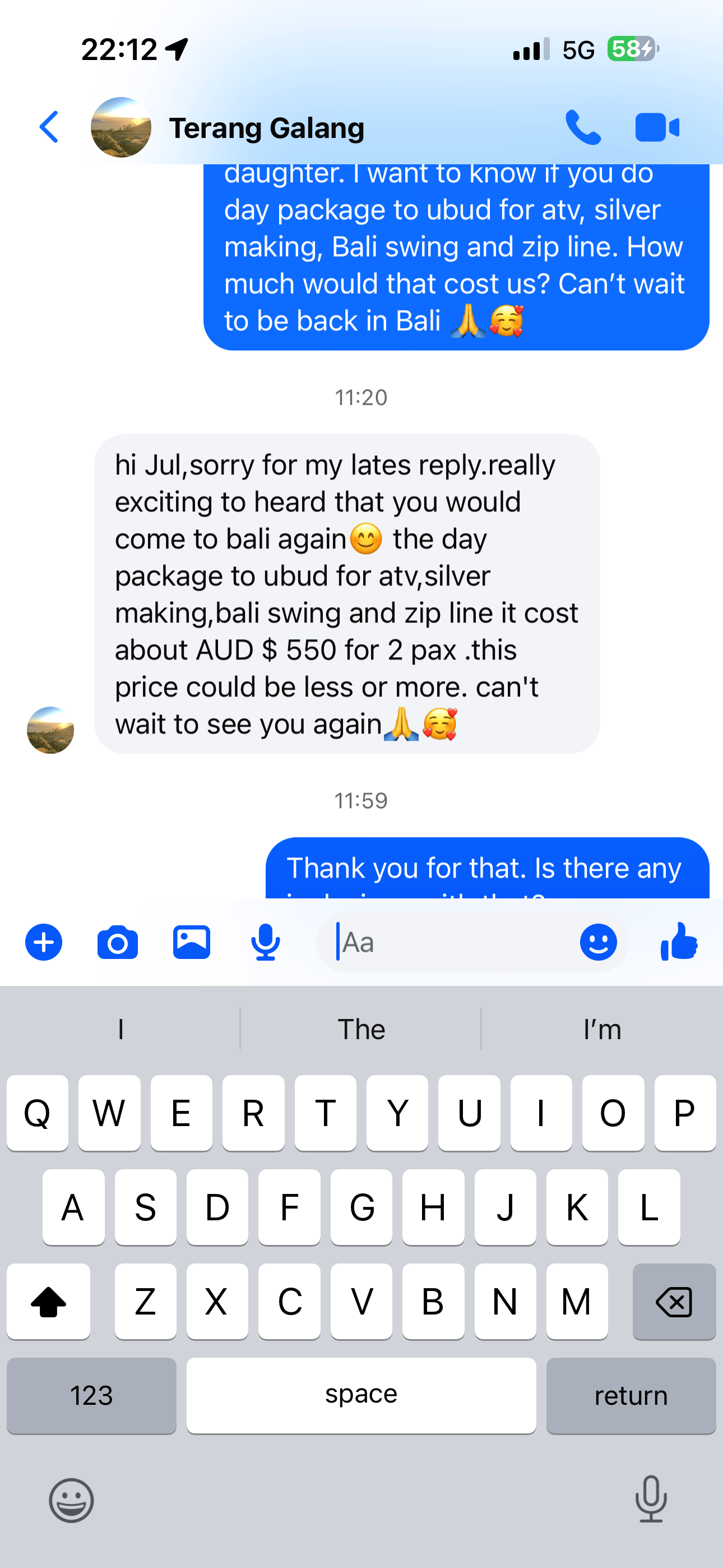Open the emoji keyboard at bottom left
This screenshot has height=1568, width=723.
tap(71, 1501)
